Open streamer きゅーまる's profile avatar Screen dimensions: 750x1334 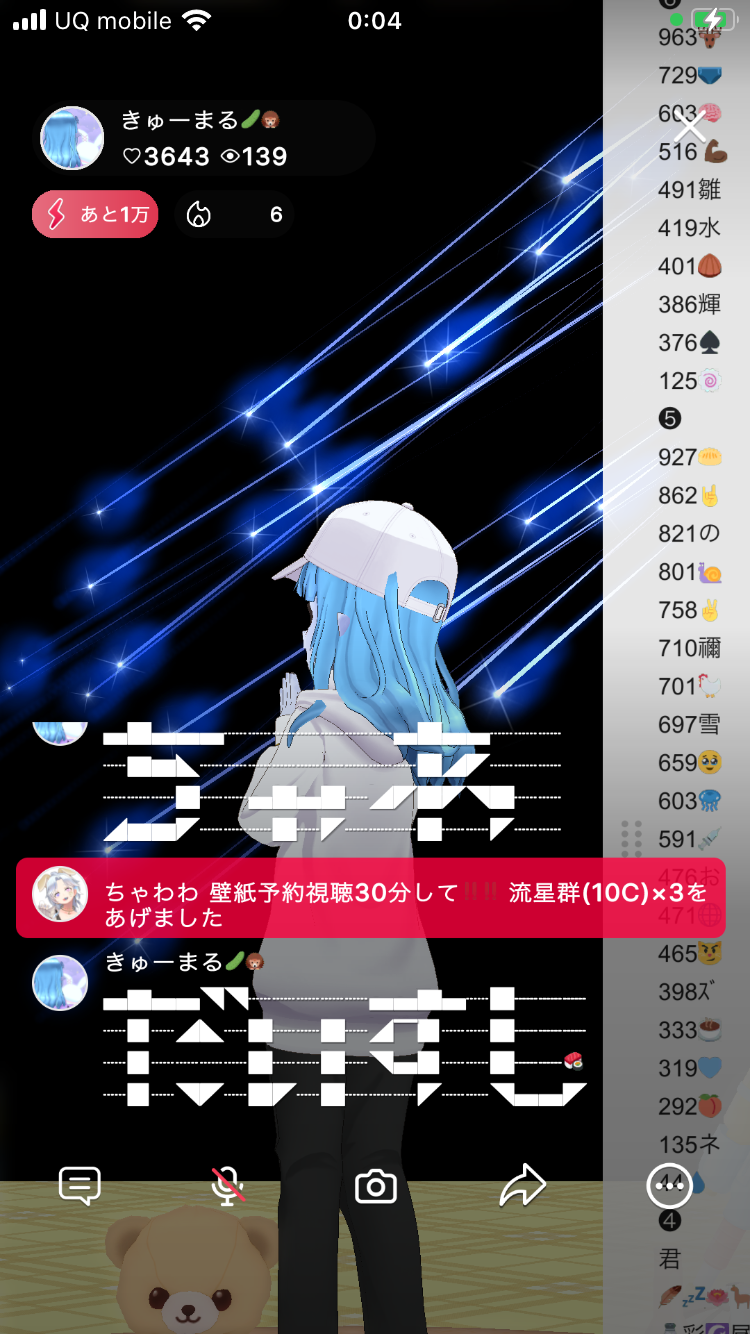(72, 138)
